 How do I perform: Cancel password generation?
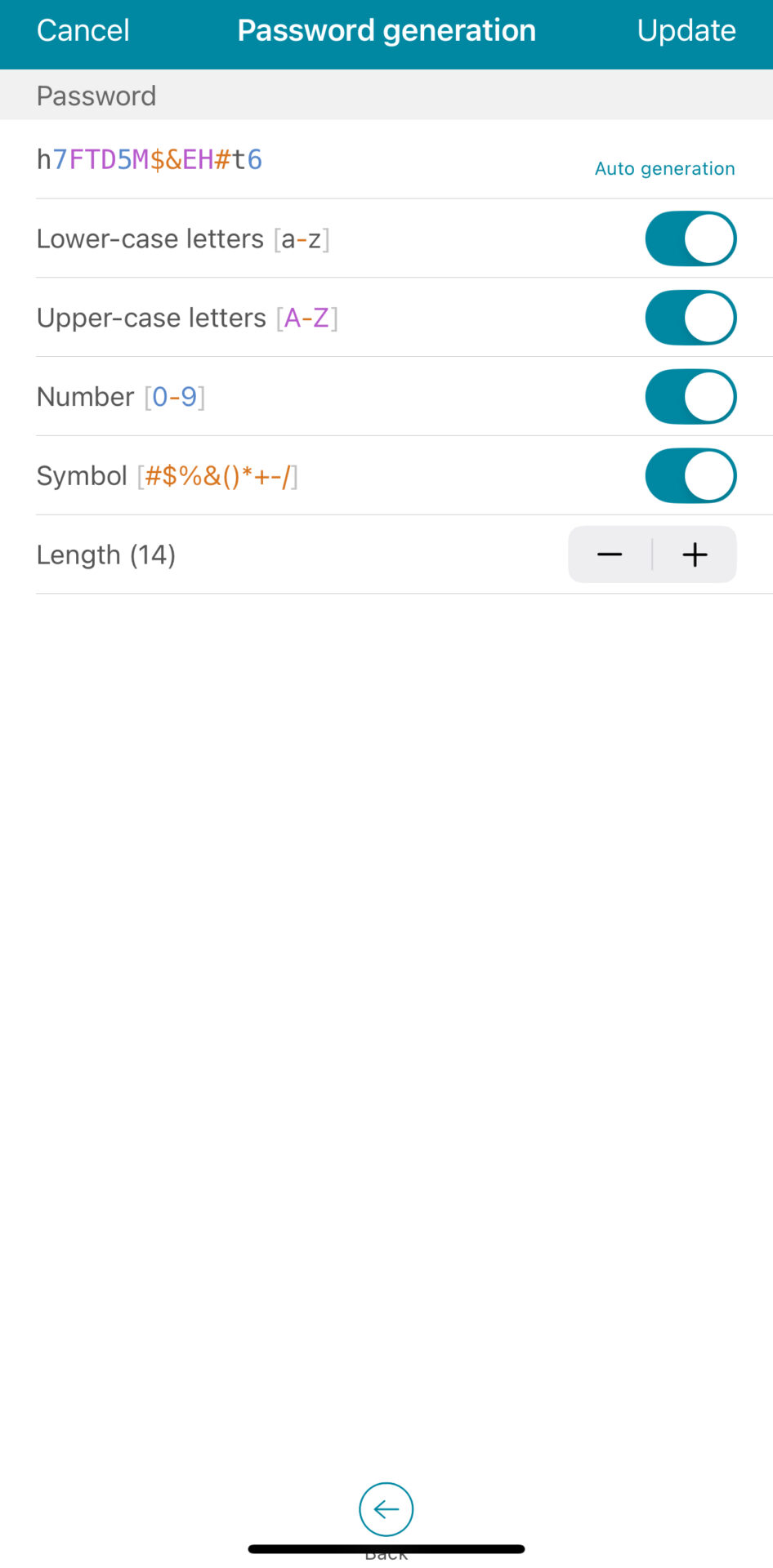pyautogui.click(x=83, y=31)
